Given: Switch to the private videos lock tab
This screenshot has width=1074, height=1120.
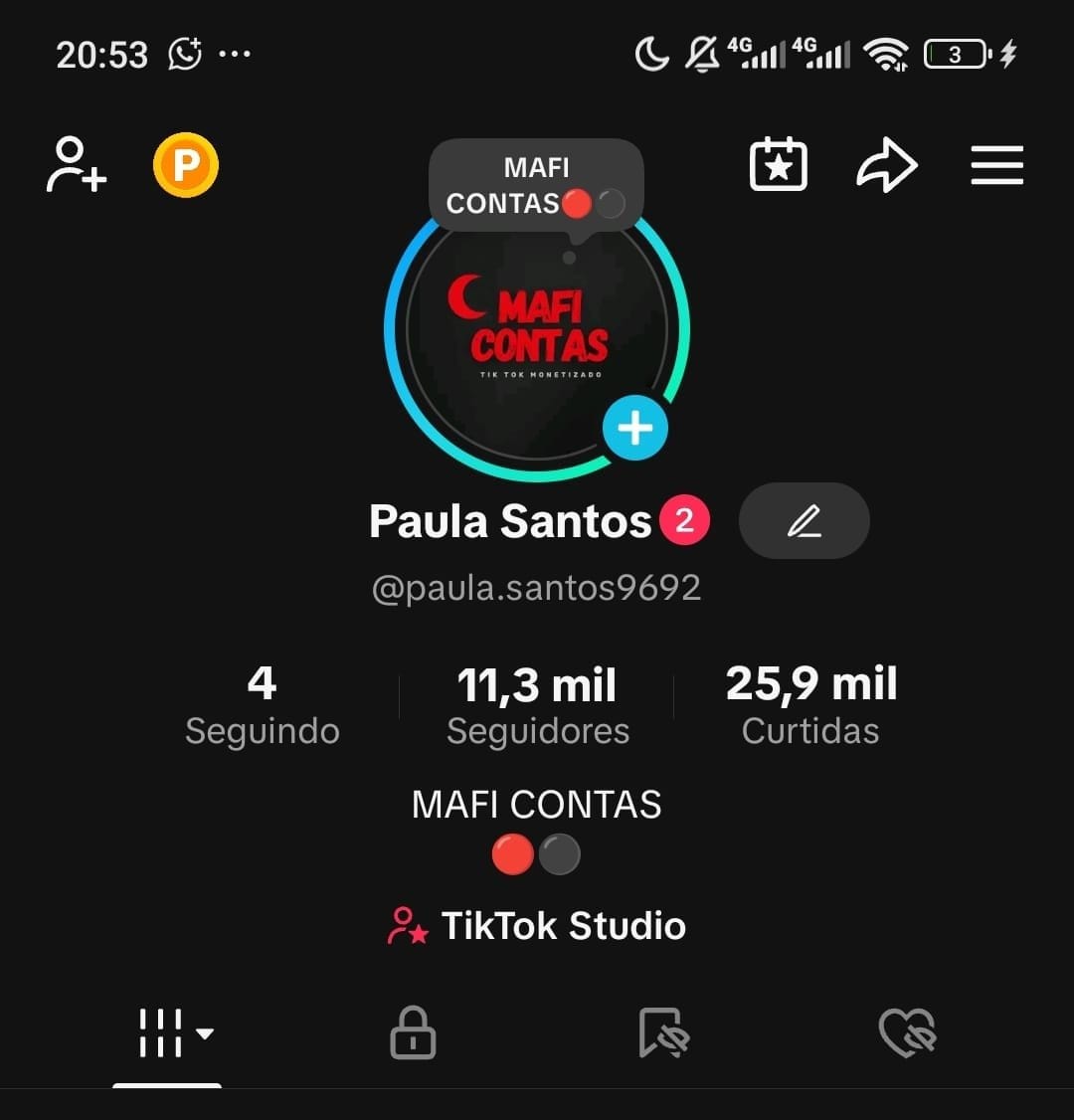Looking at the screenshot, I should (412, 1032).
